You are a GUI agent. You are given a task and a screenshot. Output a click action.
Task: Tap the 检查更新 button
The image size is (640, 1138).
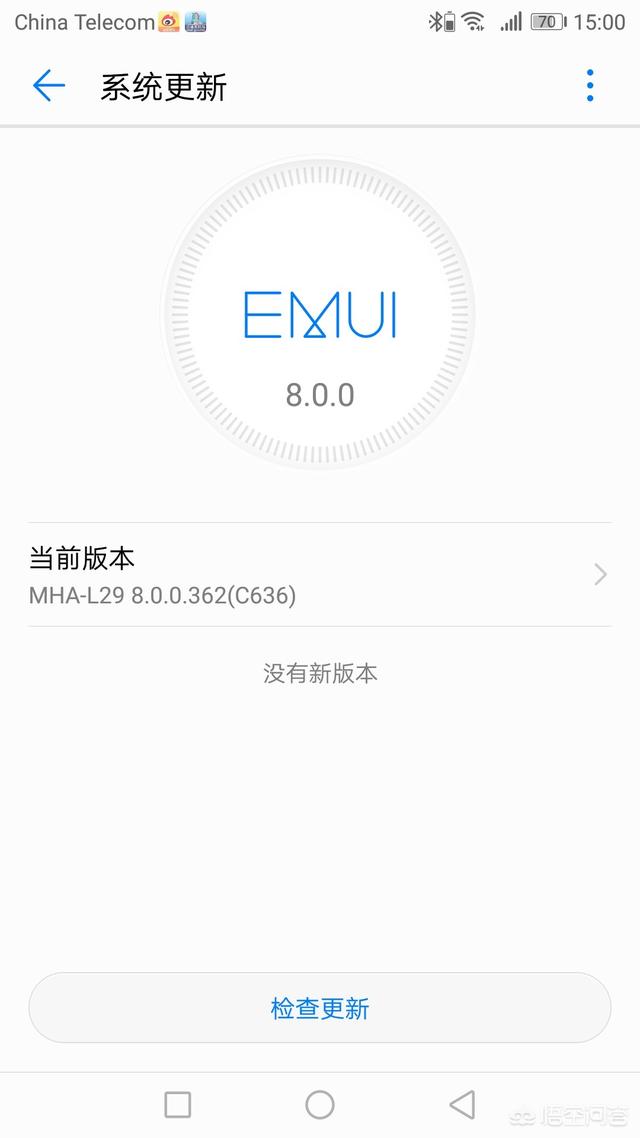coord(319,1008)
